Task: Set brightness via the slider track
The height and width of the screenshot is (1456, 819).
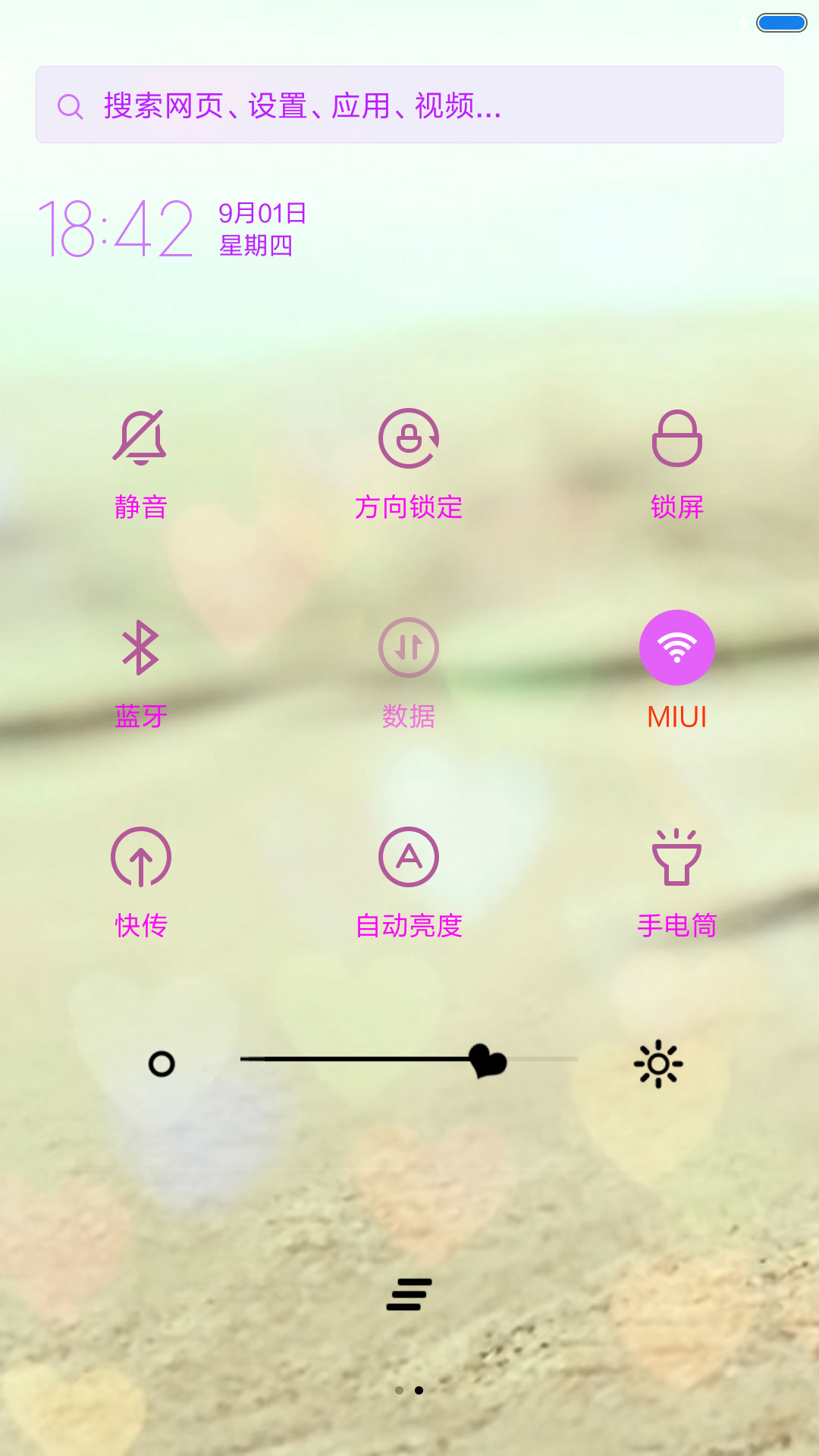Action: (409, 1059)
